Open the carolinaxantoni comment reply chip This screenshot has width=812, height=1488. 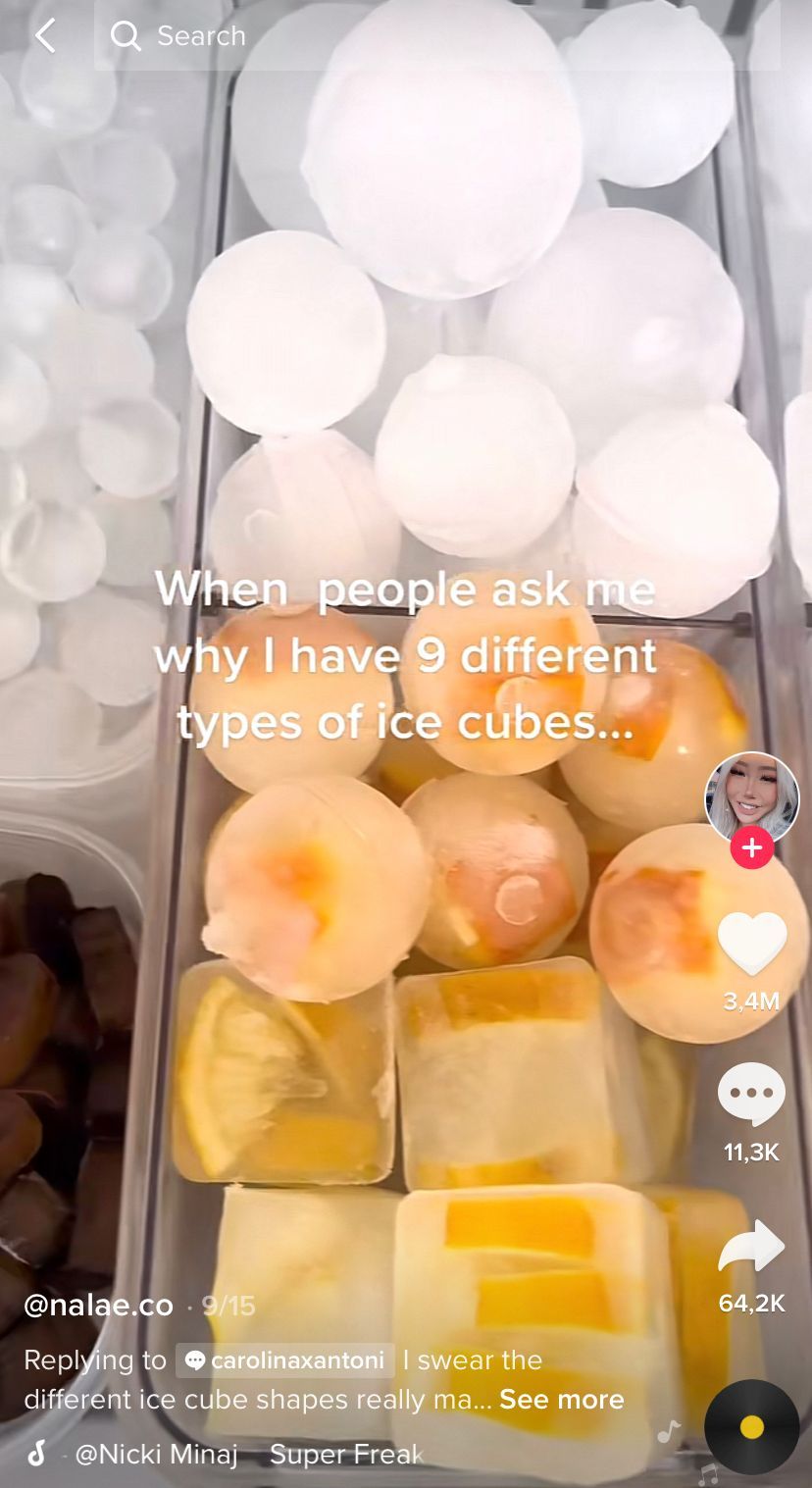[285, 1360]
